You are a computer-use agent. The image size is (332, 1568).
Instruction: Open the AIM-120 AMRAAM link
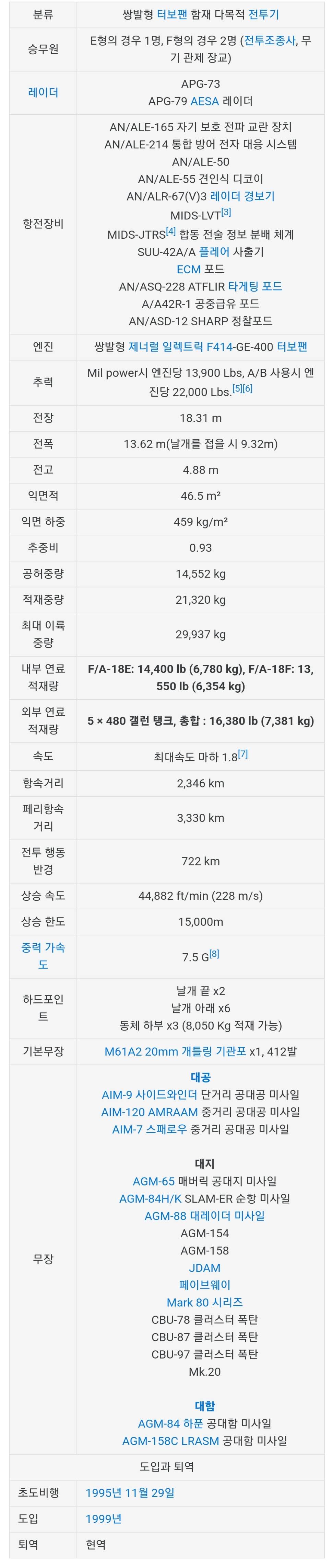[x=149, y=1112]
